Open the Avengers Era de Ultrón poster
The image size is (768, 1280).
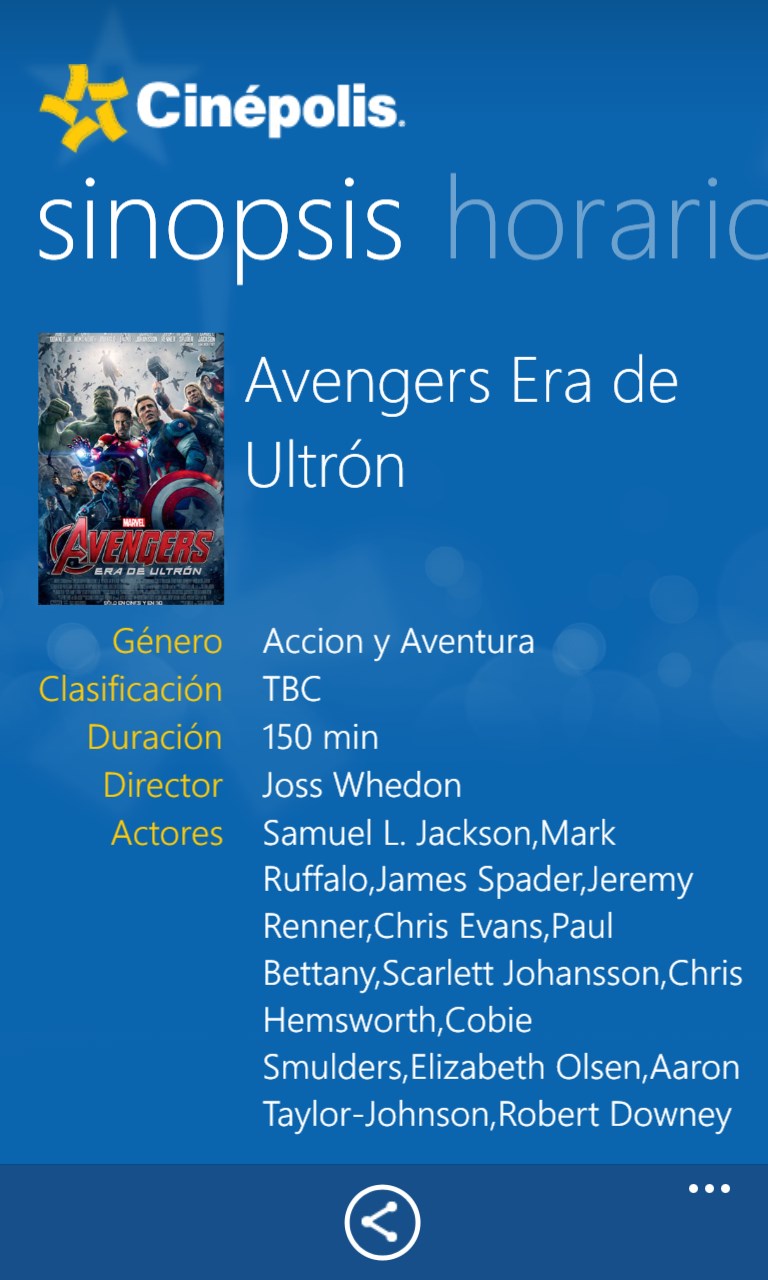pyautogui.click(x=131, y=468)
